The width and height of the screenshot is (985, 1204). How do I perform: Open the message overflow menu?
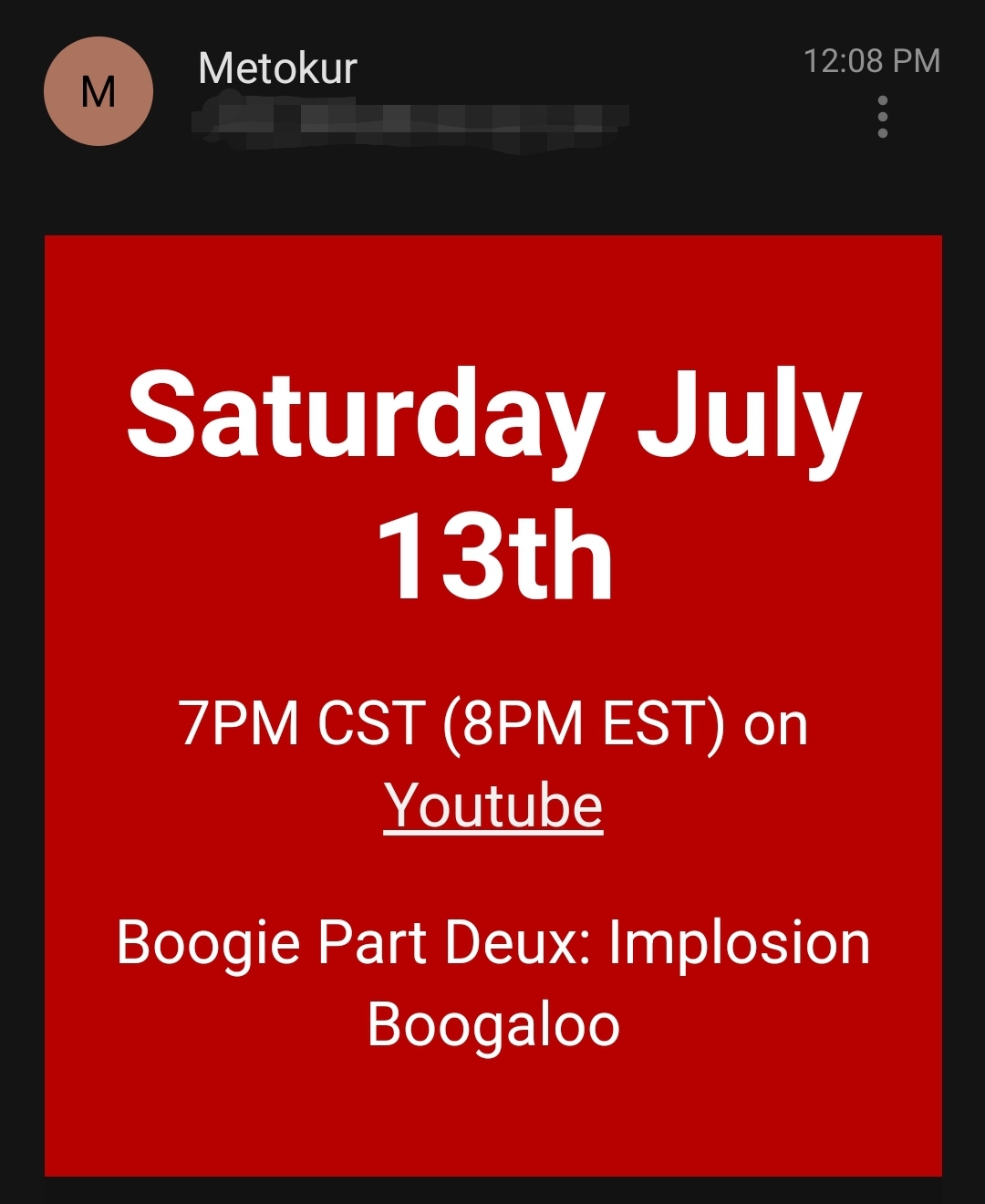[882, 117]
